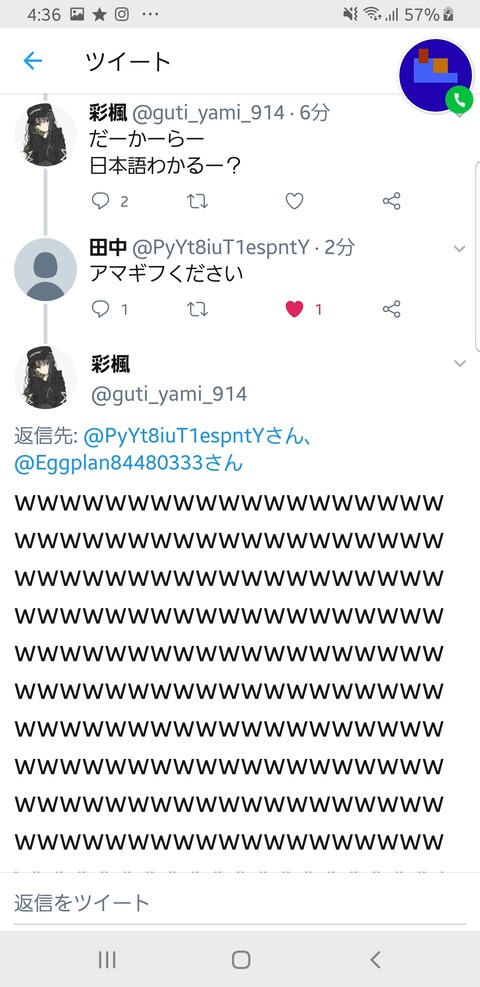Retweet 田中's アマギフください tweet
The width and height of the screenshot is (480, 987).
point(198,309)
